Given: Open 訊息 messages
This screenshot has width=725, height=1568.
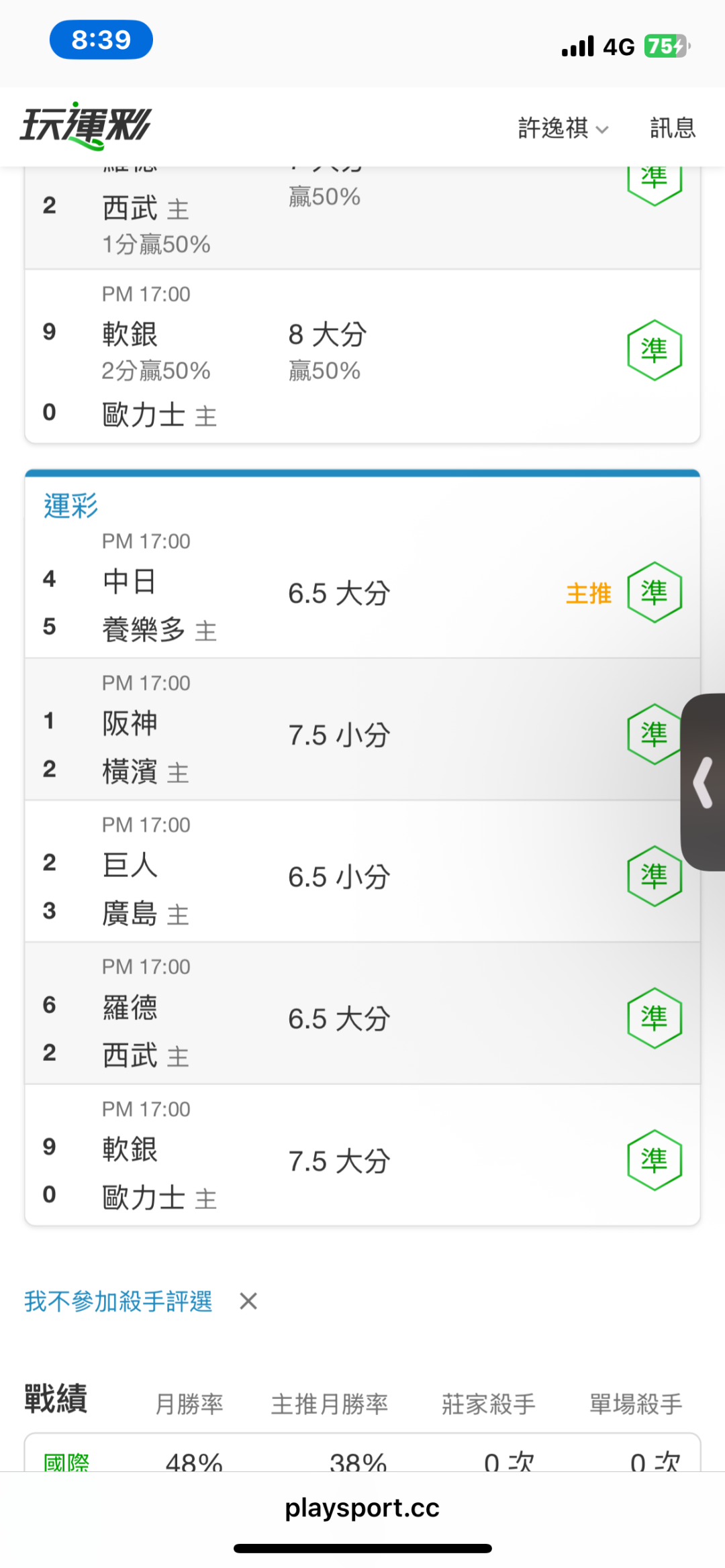Looking at the screenshot, I should [x=673, y=127].
